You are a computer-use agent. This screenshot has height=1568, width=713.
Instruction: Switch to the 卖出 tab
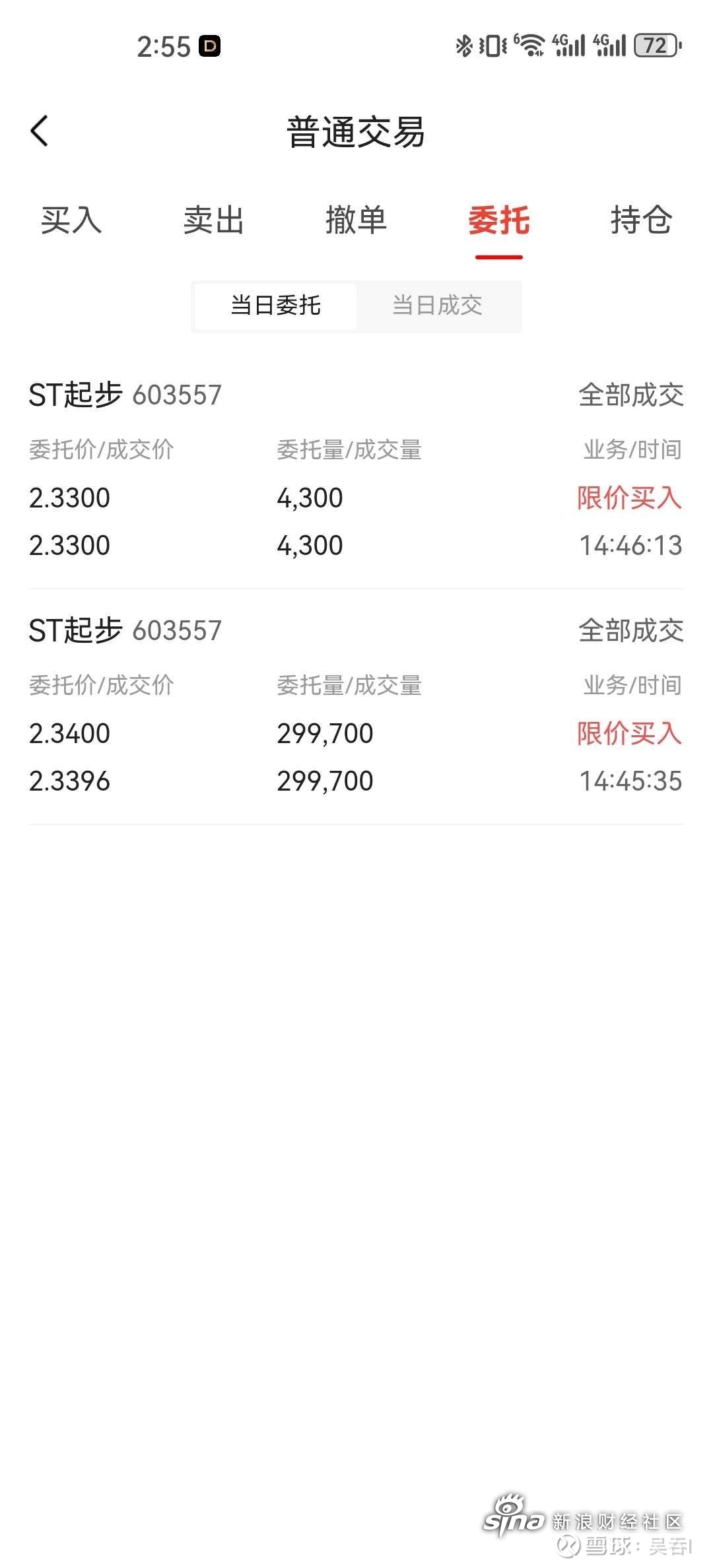click(x=214, y=220)
